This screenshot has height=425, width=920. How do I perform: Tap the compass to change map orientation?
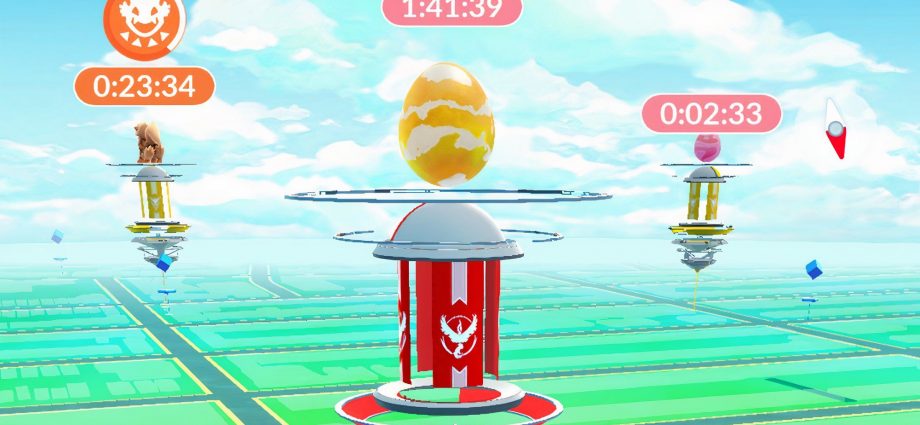[x=834, y=128]
